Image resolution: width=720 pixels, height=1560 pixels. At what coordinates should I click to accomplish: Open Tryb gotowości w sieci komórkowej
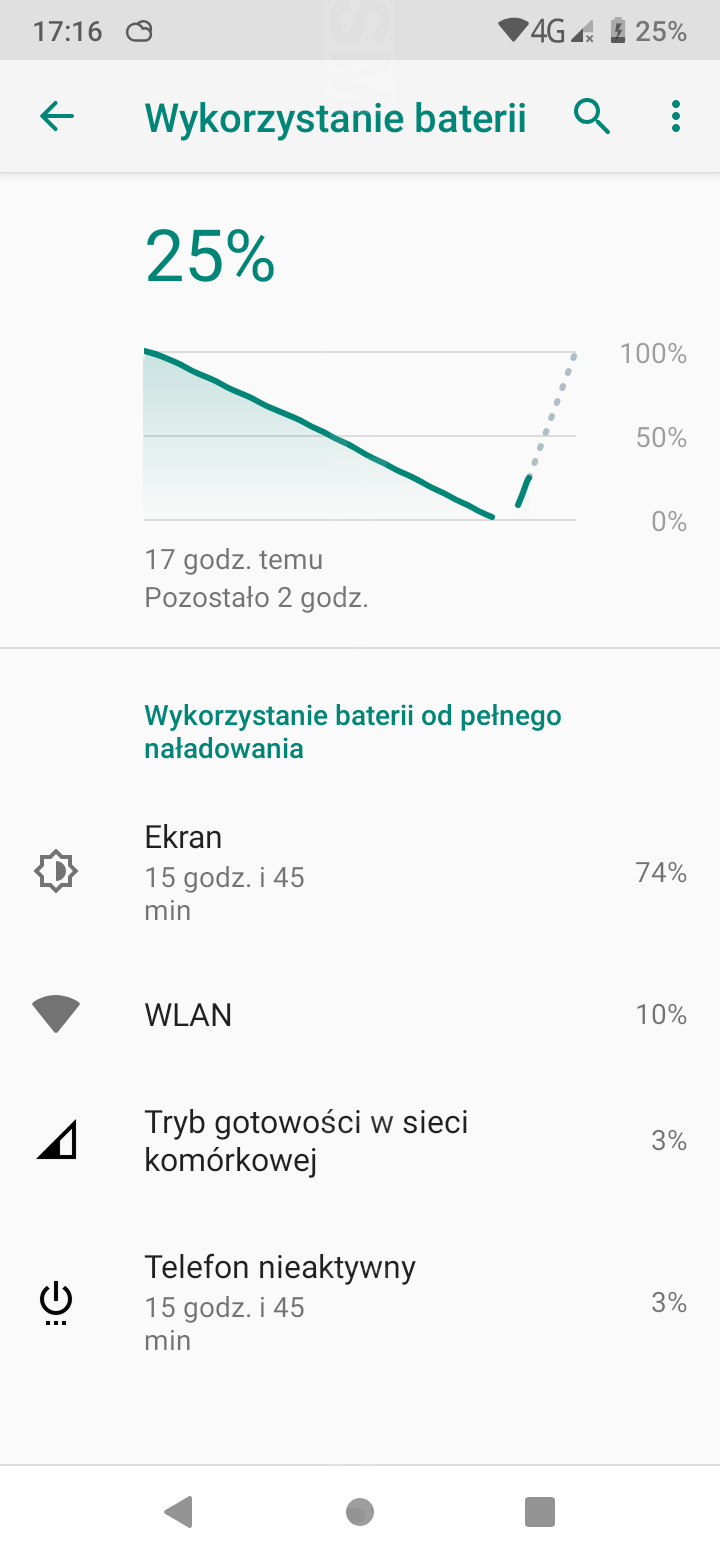pyautogui.click(x=360, y=1141)
